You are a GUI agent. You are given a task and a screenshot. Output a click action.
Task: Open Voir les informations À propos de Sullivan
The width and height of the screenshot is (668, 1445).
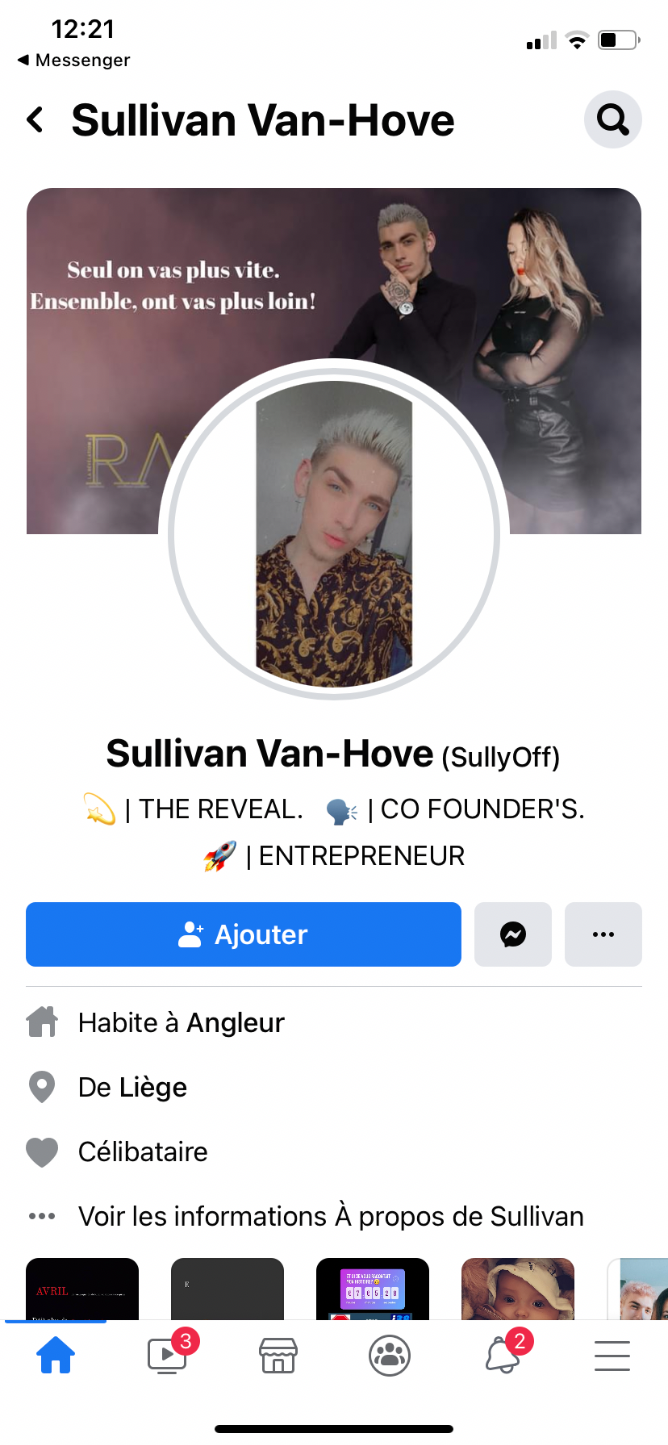pos(330,1216)
